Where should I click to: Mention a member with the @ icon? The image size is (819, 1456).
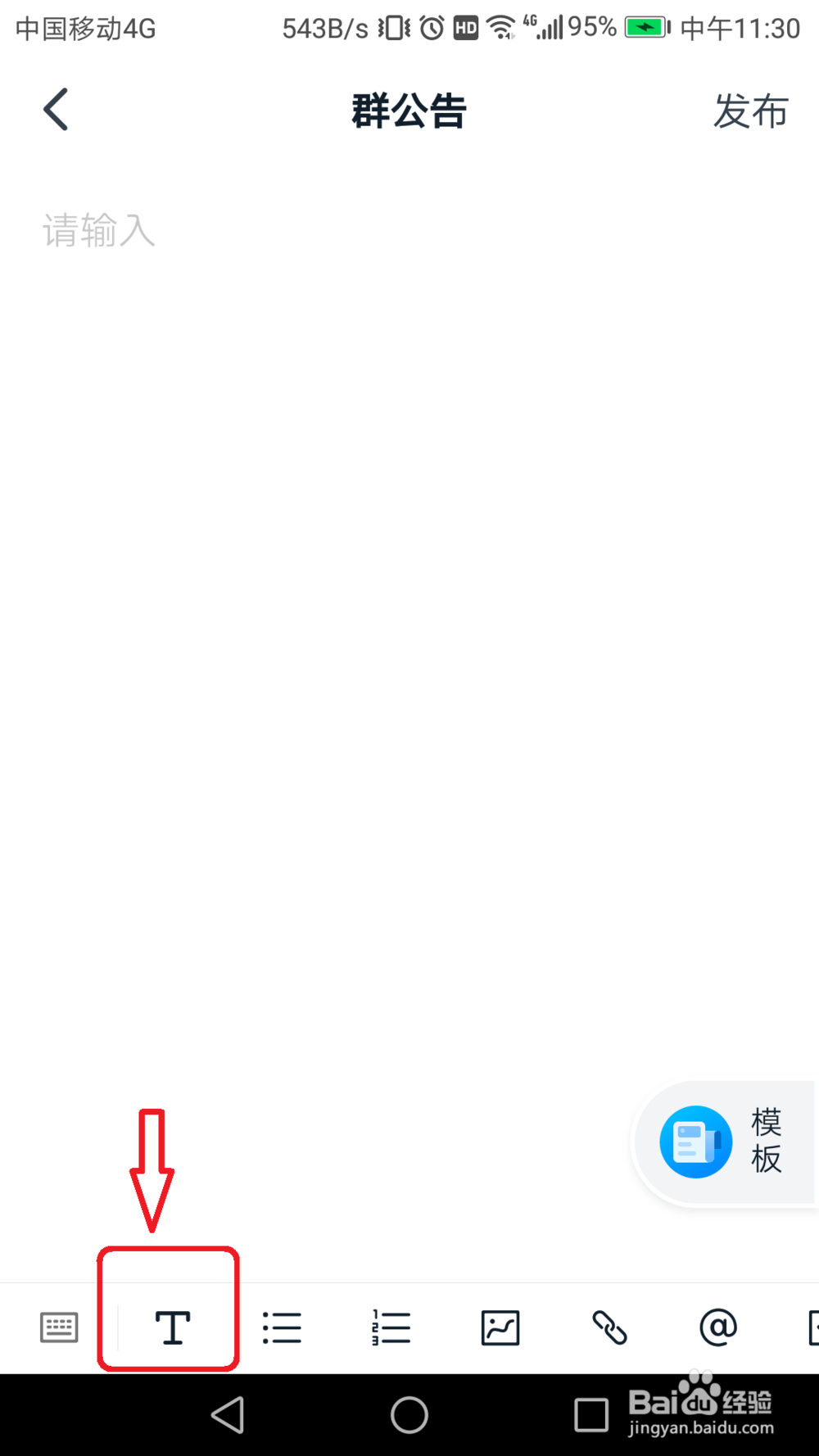pos(718,1327)
